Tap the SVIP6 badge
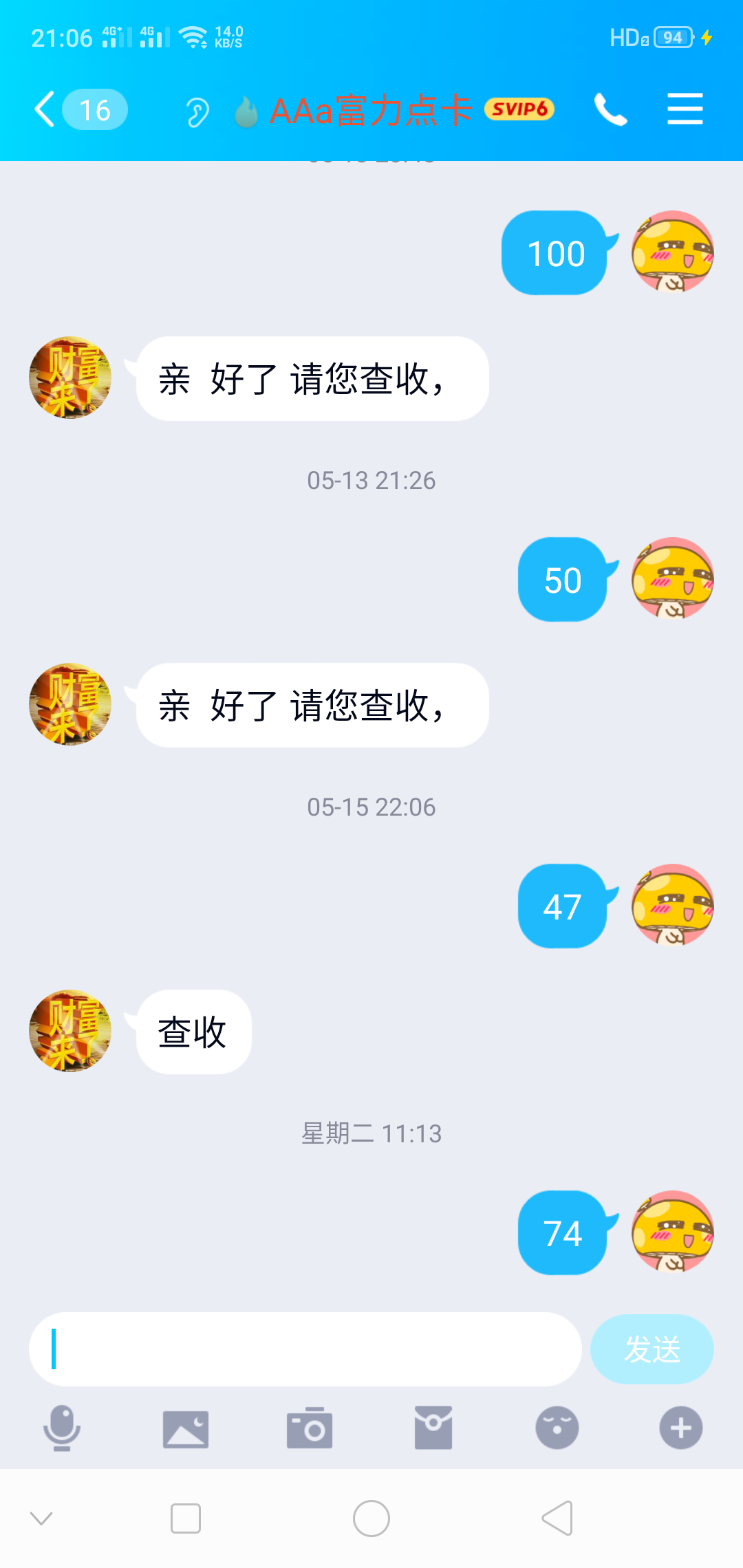The width and height of the screenshot is (743, 1568). pos(519,109)
